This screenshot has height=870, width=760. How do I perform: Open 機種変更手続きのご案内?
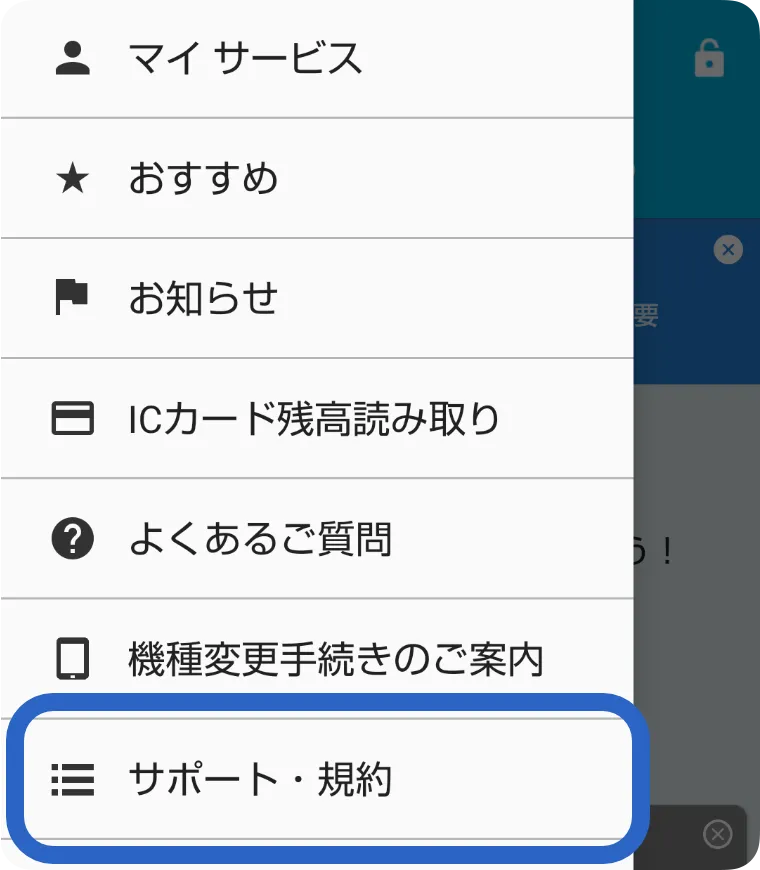tap(335, 660)
